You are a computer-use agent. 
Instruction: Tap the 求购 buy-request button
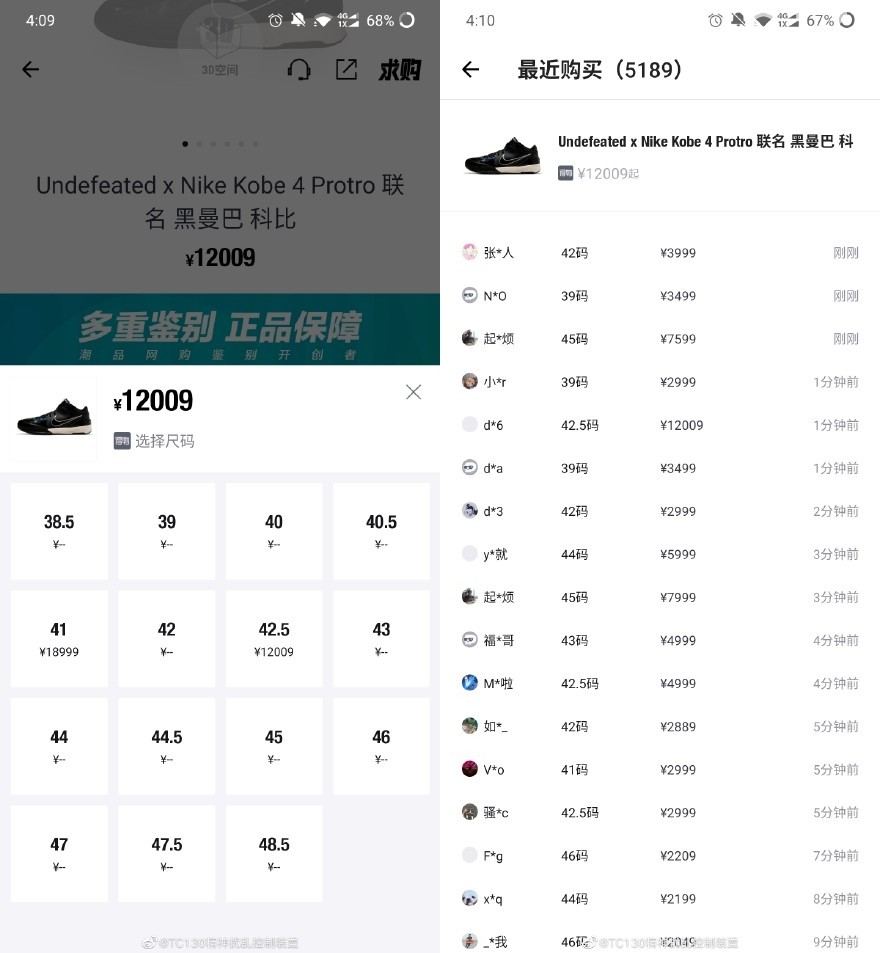[x=400, y=70]
